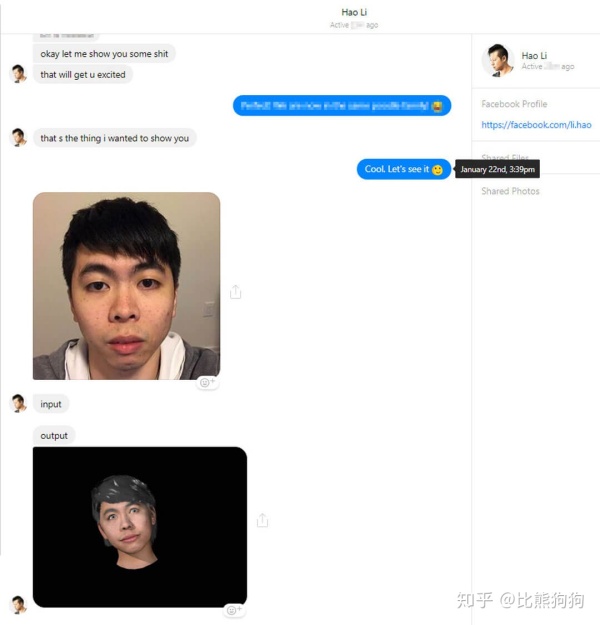Open the output rendered image
Screen dimensions: 600x625
tap(140, 526)
